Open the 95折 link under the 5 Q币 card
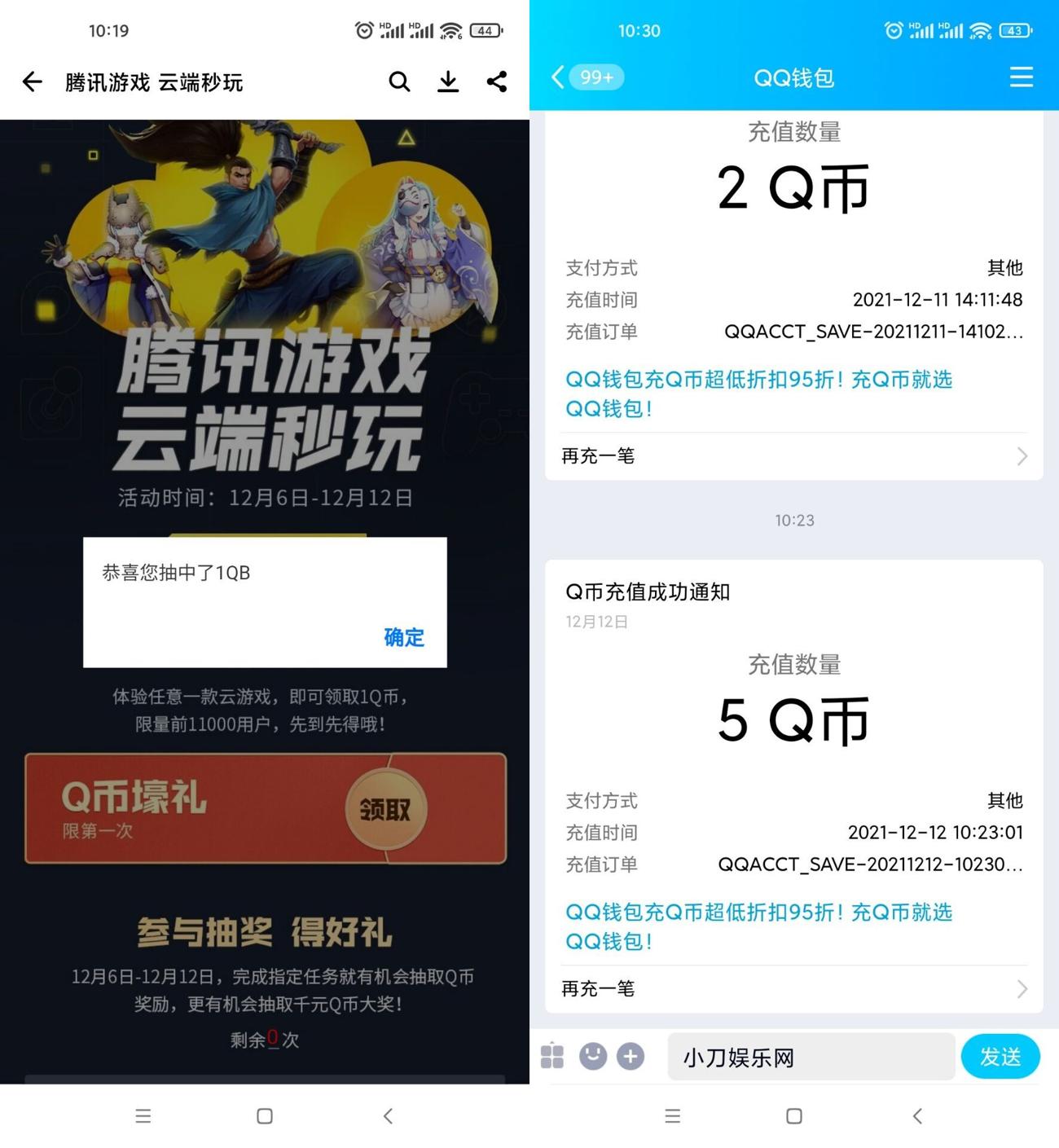 [758, 926]
